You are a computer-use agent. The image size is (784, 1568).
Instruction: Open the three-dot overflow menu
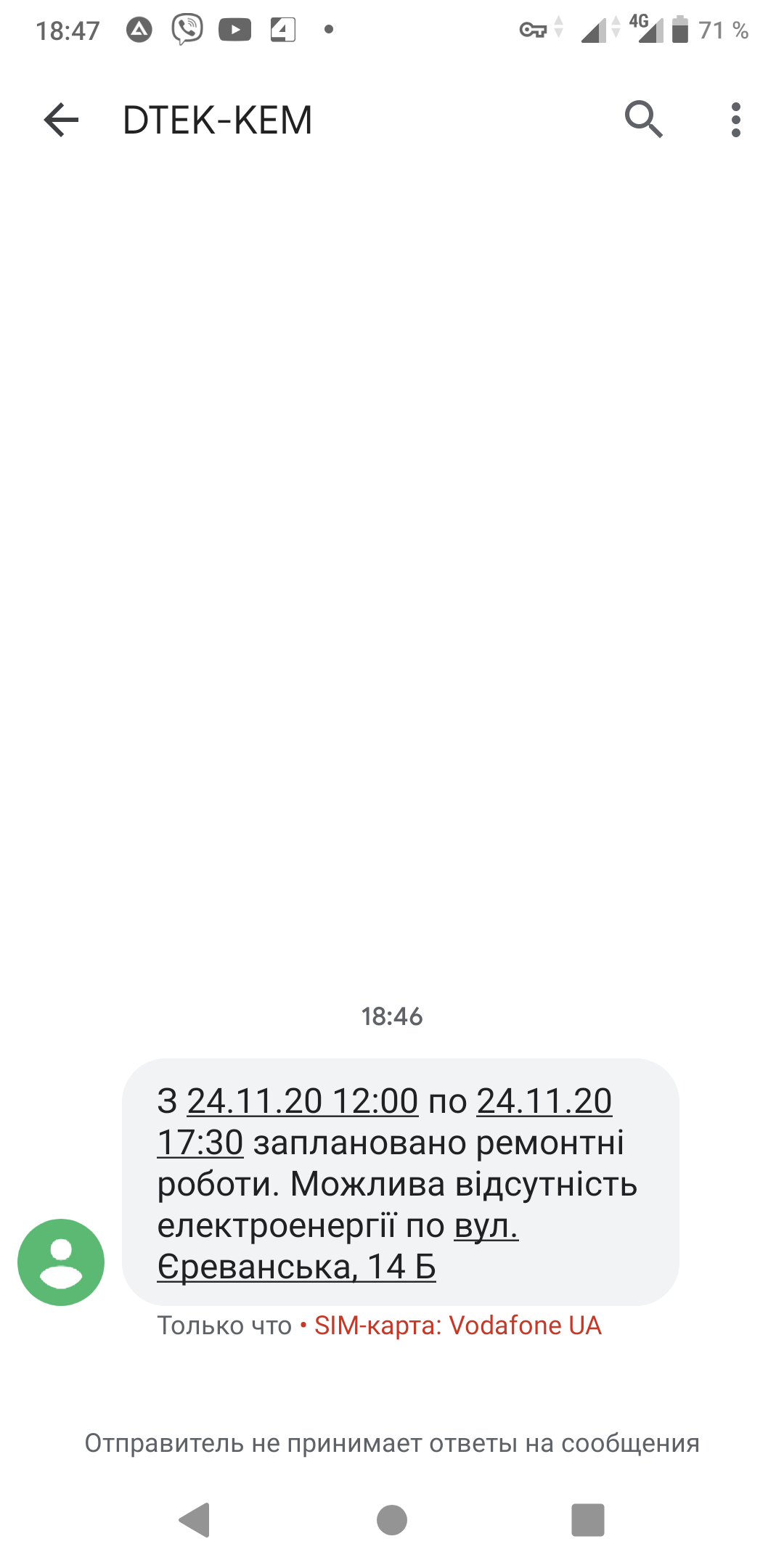pyautogui.click(x=736, y=120)
